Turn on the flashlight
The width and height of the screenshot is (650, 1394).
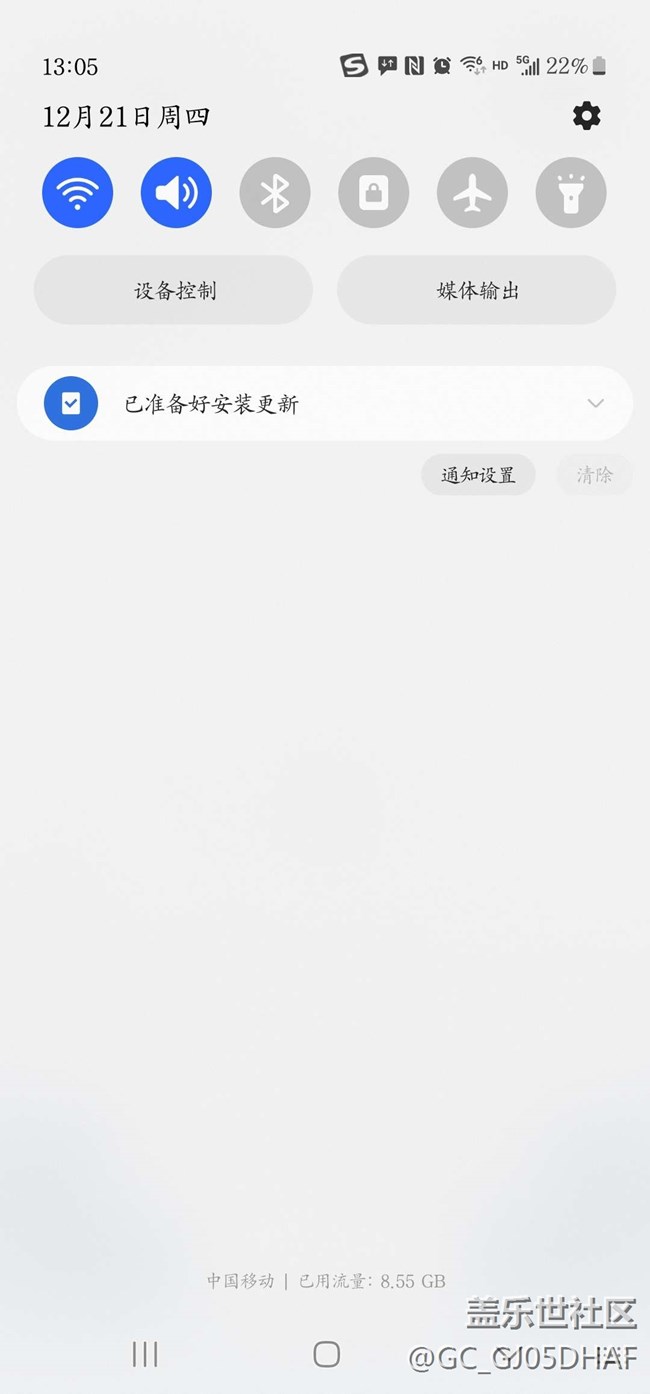(571, 192)
